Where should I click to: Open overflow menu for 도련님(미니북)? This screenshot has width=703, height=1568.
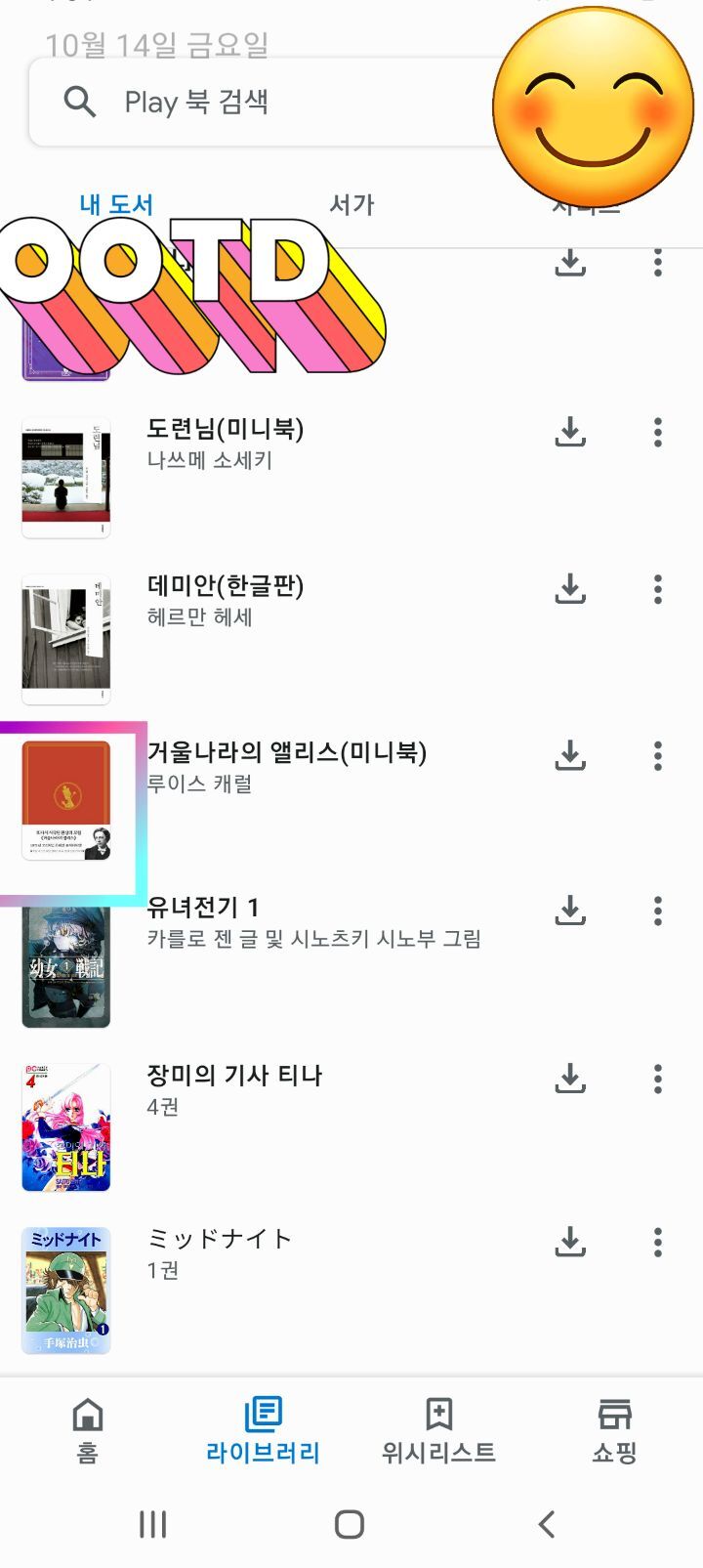(658, 432)
